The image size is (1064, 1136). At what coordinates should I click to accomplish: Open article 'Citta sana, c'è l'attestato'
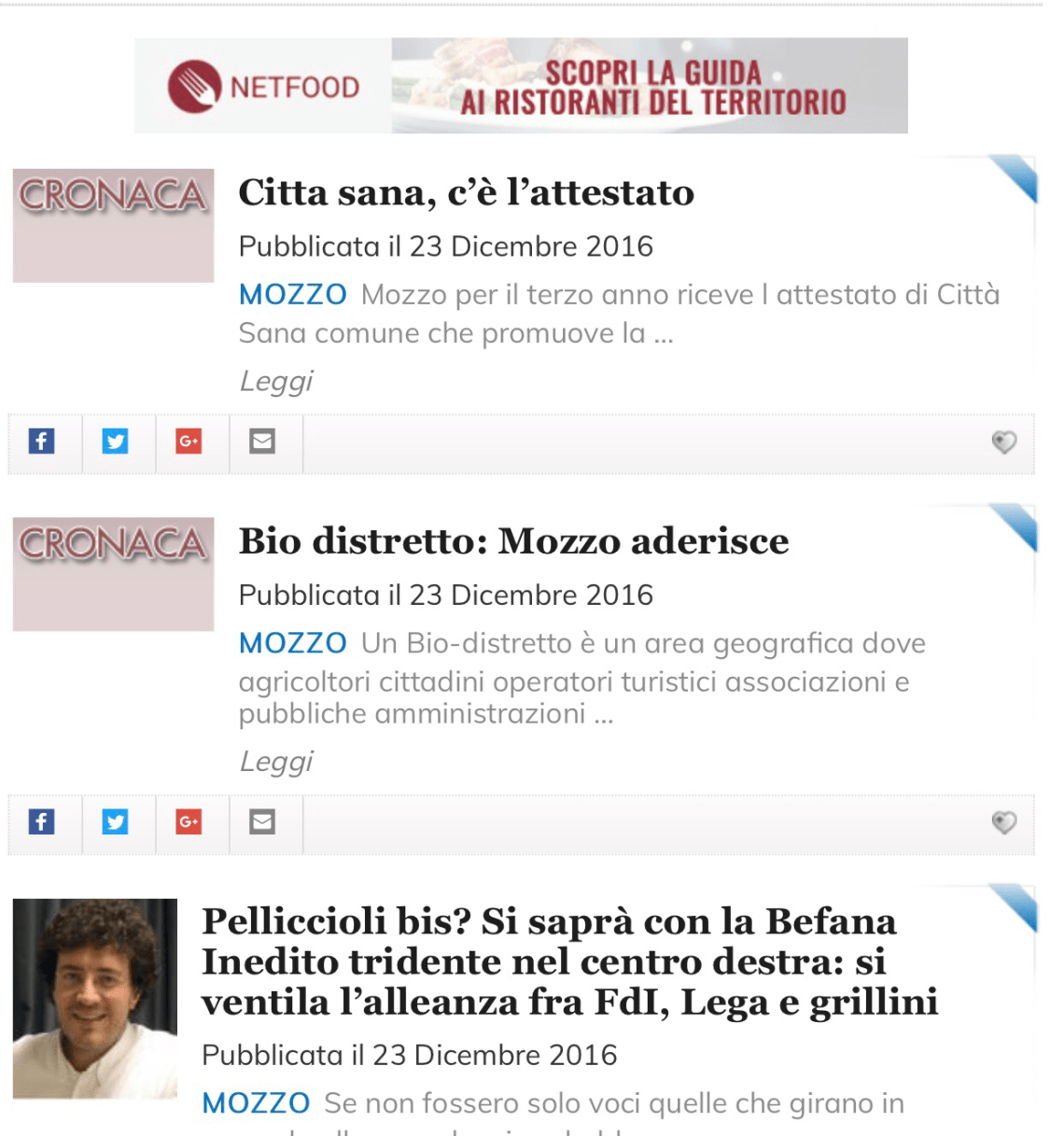click(466, 193)
